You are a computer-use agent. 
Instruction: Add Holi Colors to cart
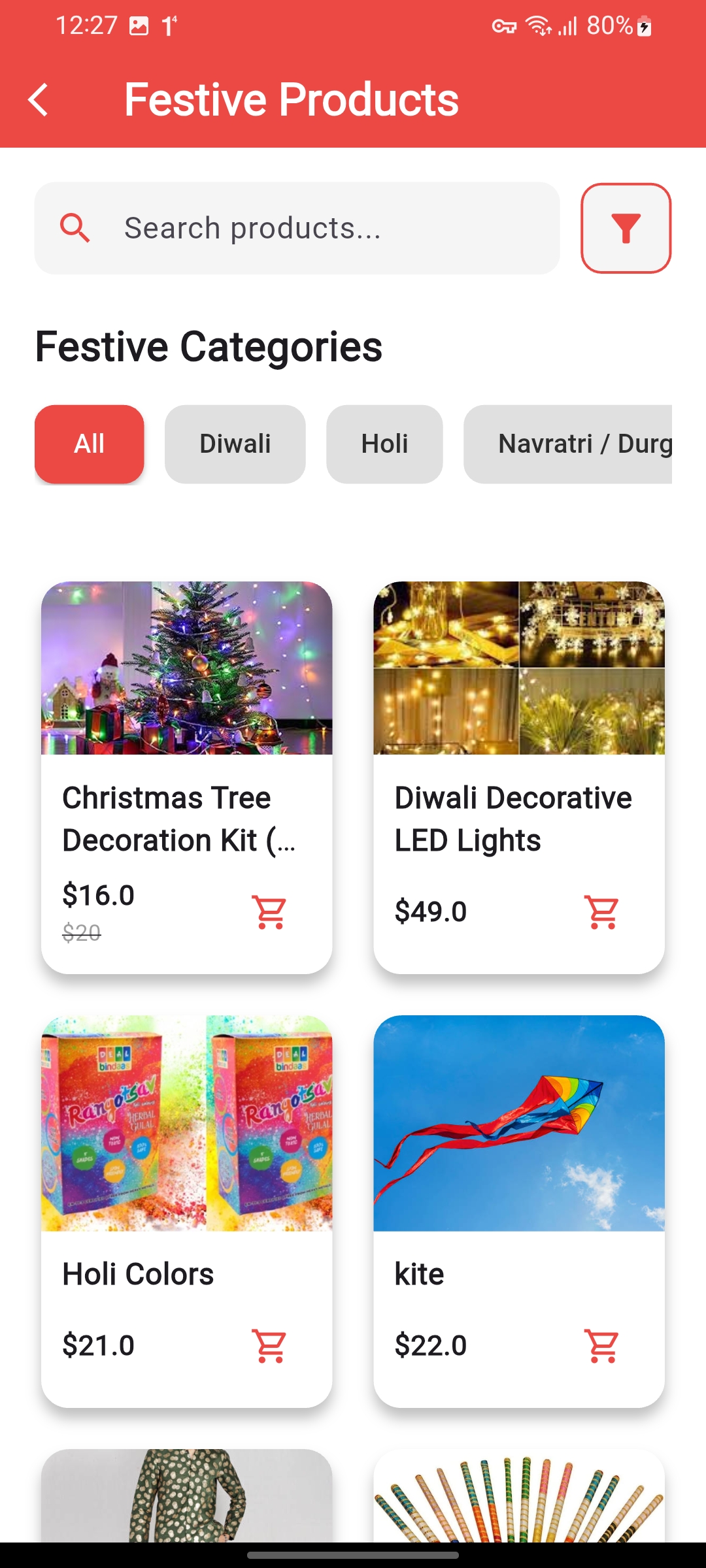pyautogui.click(x=269, y=1346)
